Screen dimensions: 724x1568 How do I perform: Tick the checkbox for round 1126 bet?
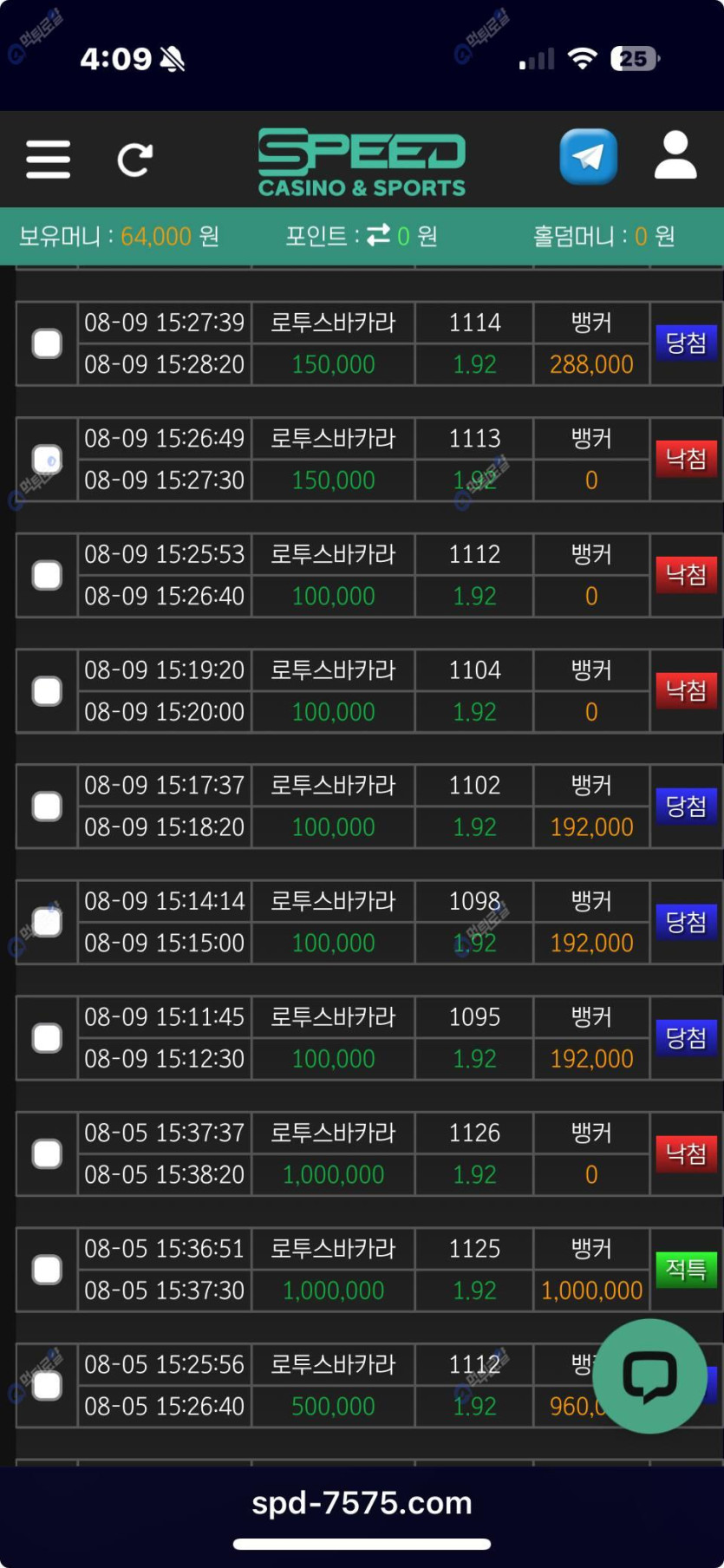(x=47, y=1154)
